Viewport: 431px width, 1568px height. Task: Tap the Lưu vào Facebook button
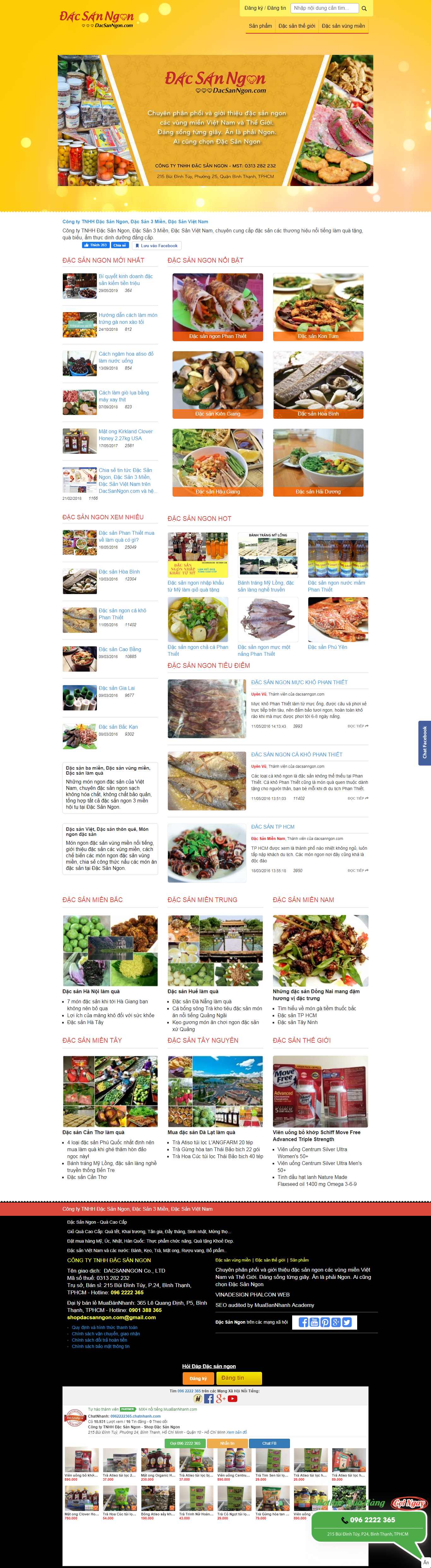tap(156, 246)
